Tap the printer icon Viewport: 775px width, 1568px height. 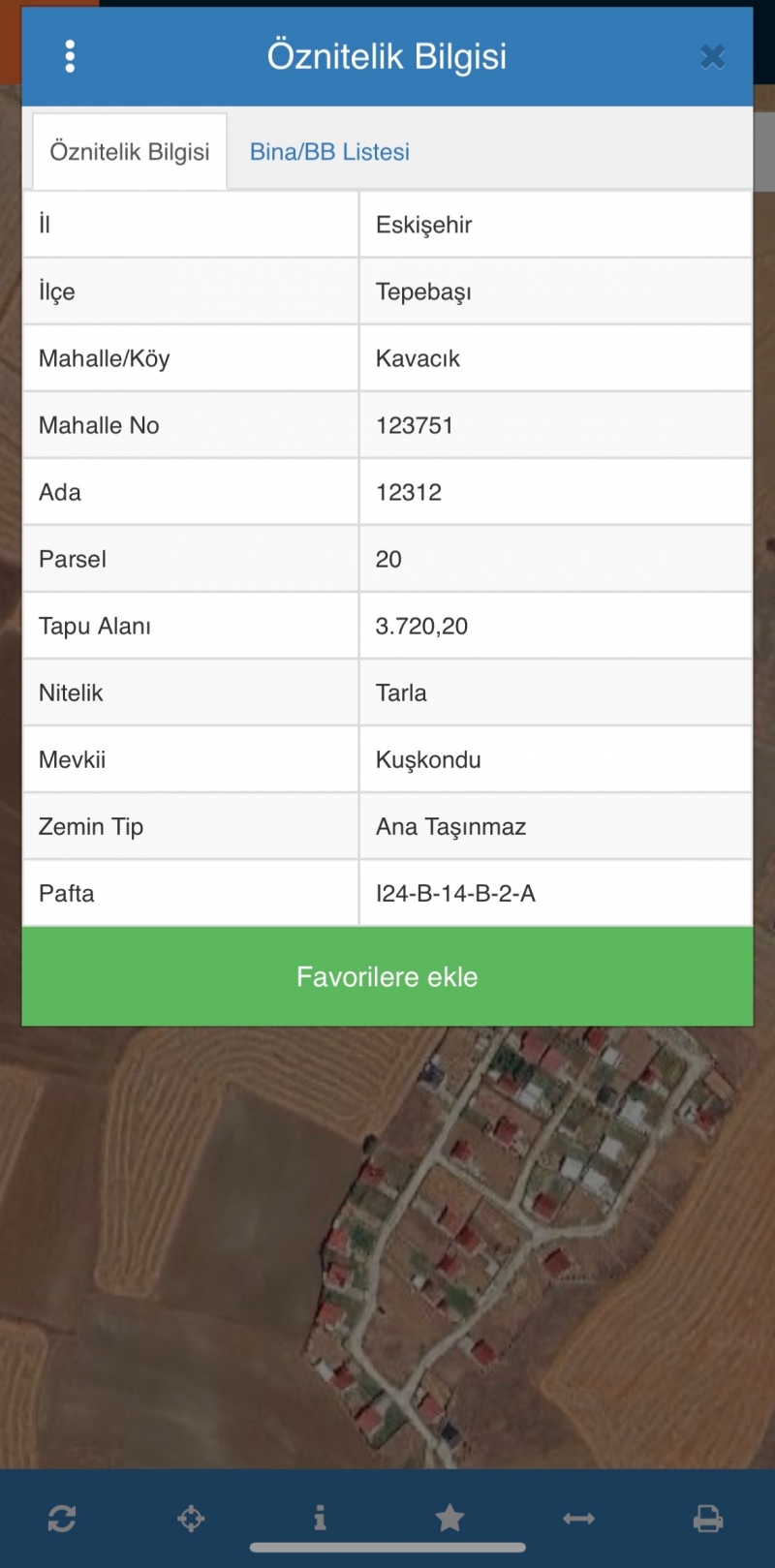[x=708, y=1518]
